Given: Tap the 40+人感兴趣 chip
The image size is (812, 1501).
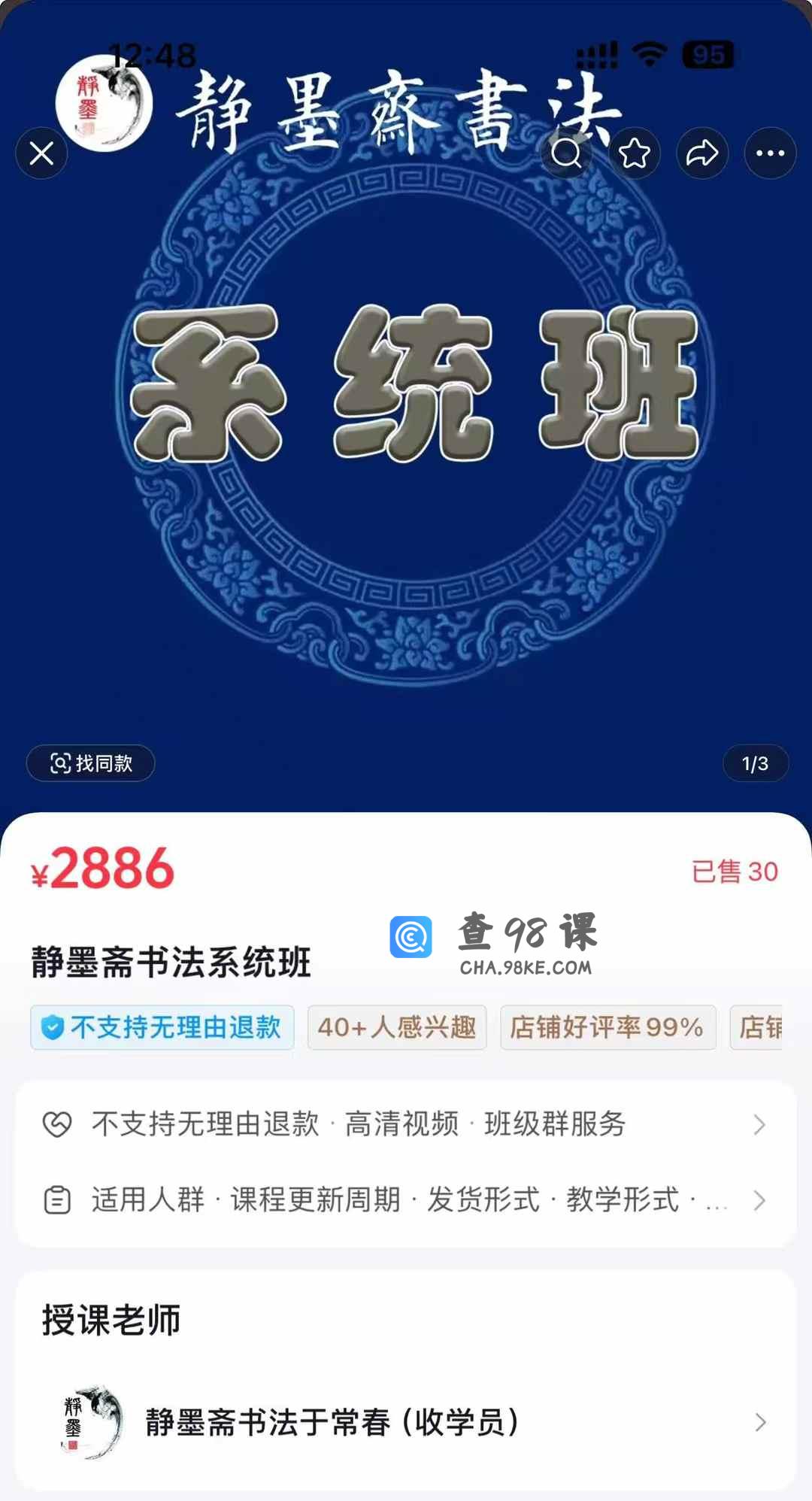Looking at the screenshot, I should (x=396, y=1027).
